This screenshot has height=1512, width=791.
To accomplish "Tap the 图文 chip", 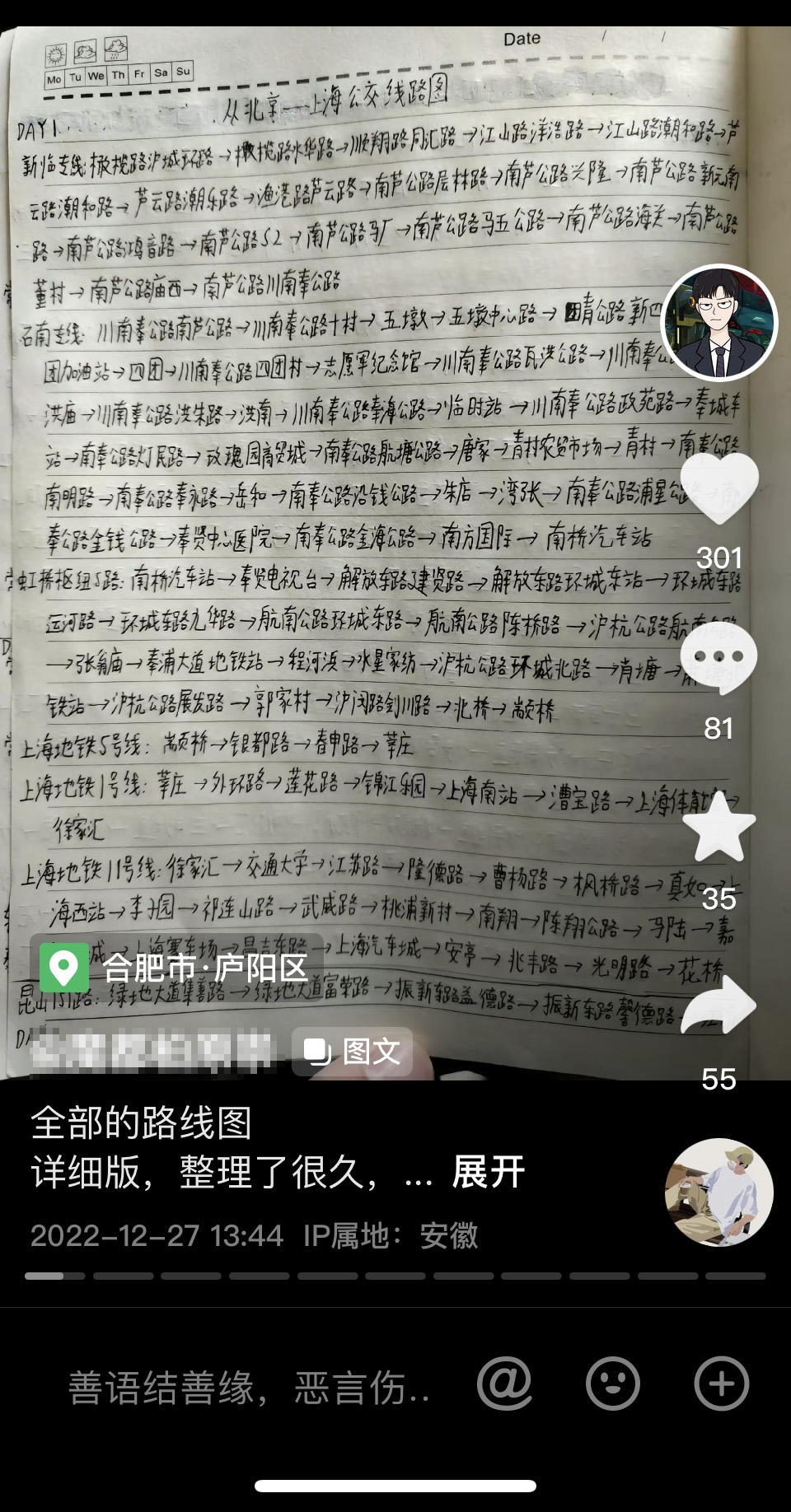I will point(353,1052).
